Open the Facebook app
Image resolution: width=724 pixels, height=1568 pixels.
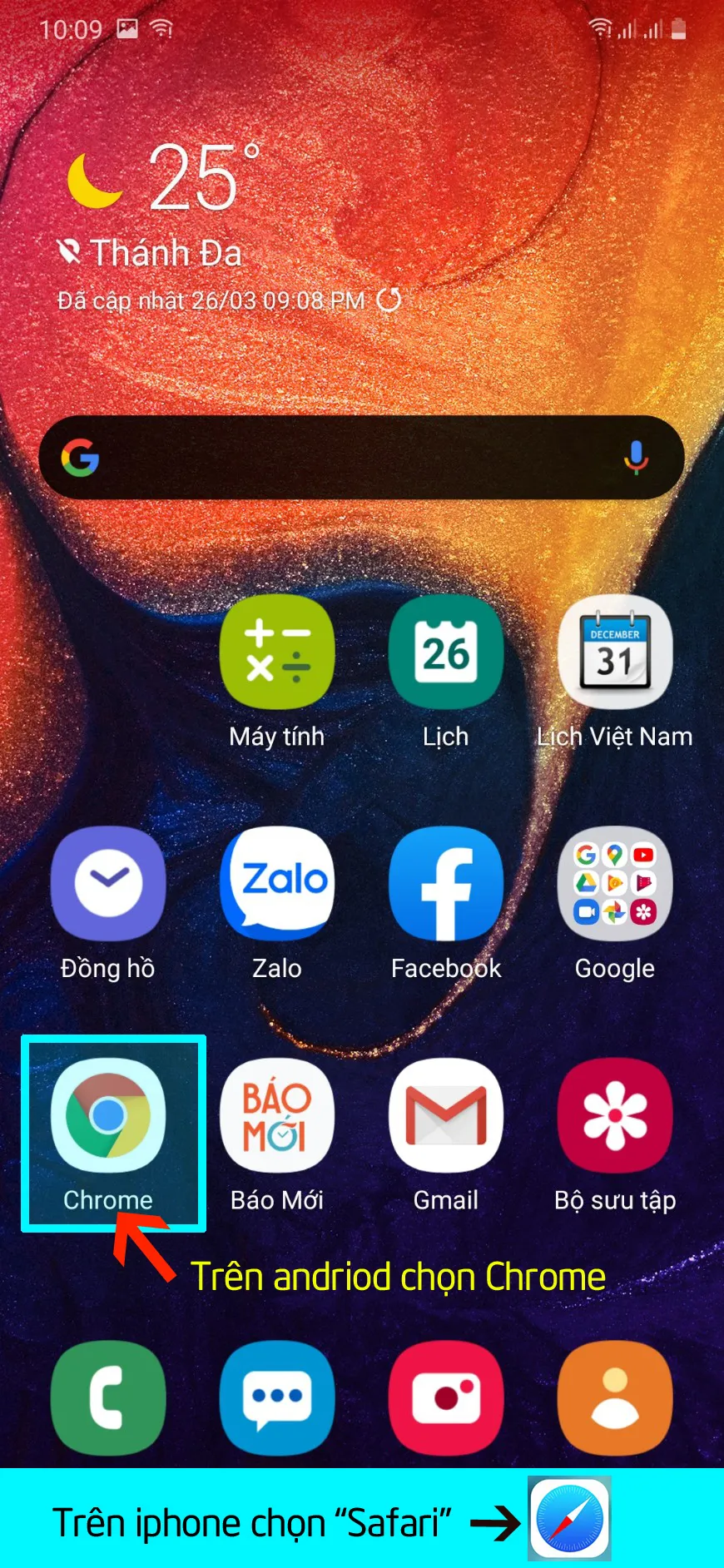click(446, 883)
